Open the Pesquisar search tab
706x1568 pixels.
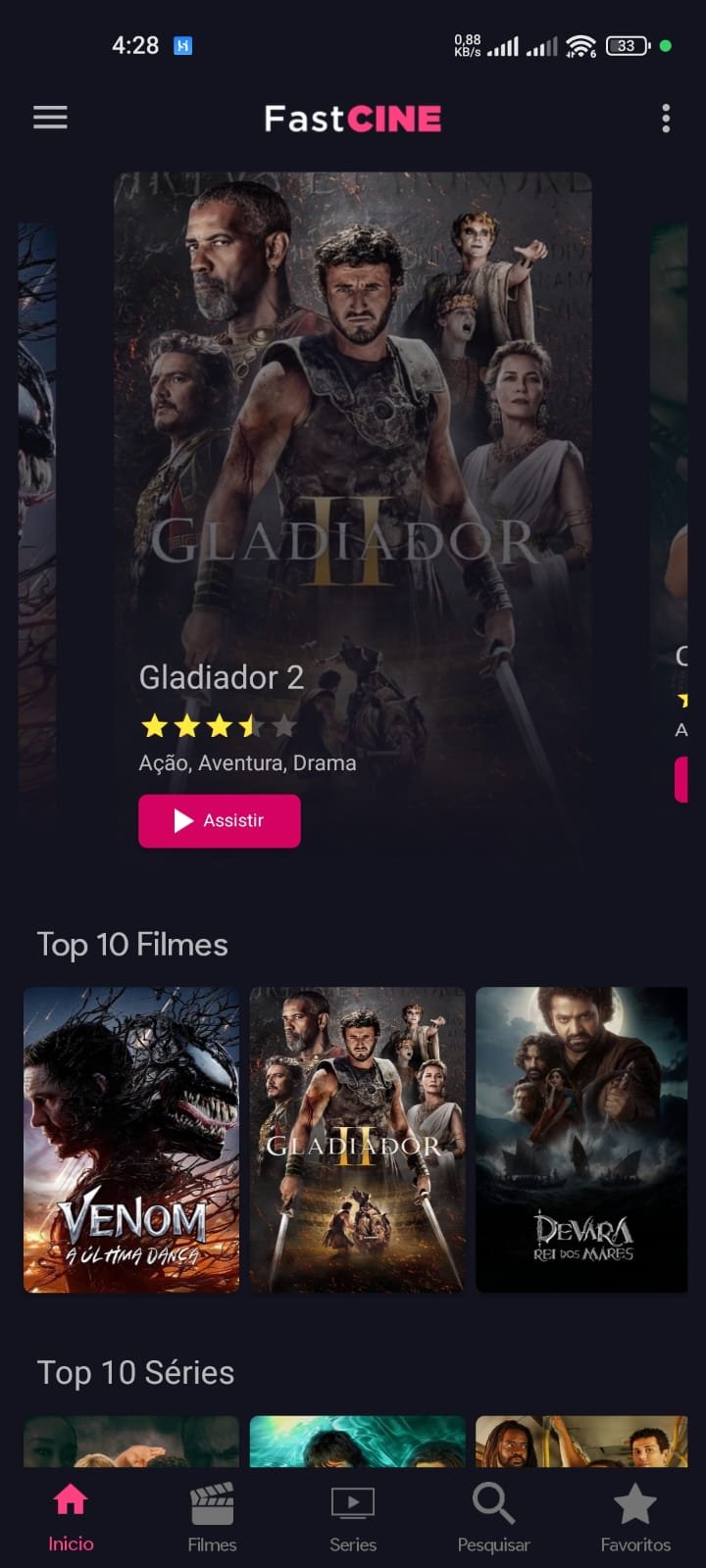[x=493, y=1517]
